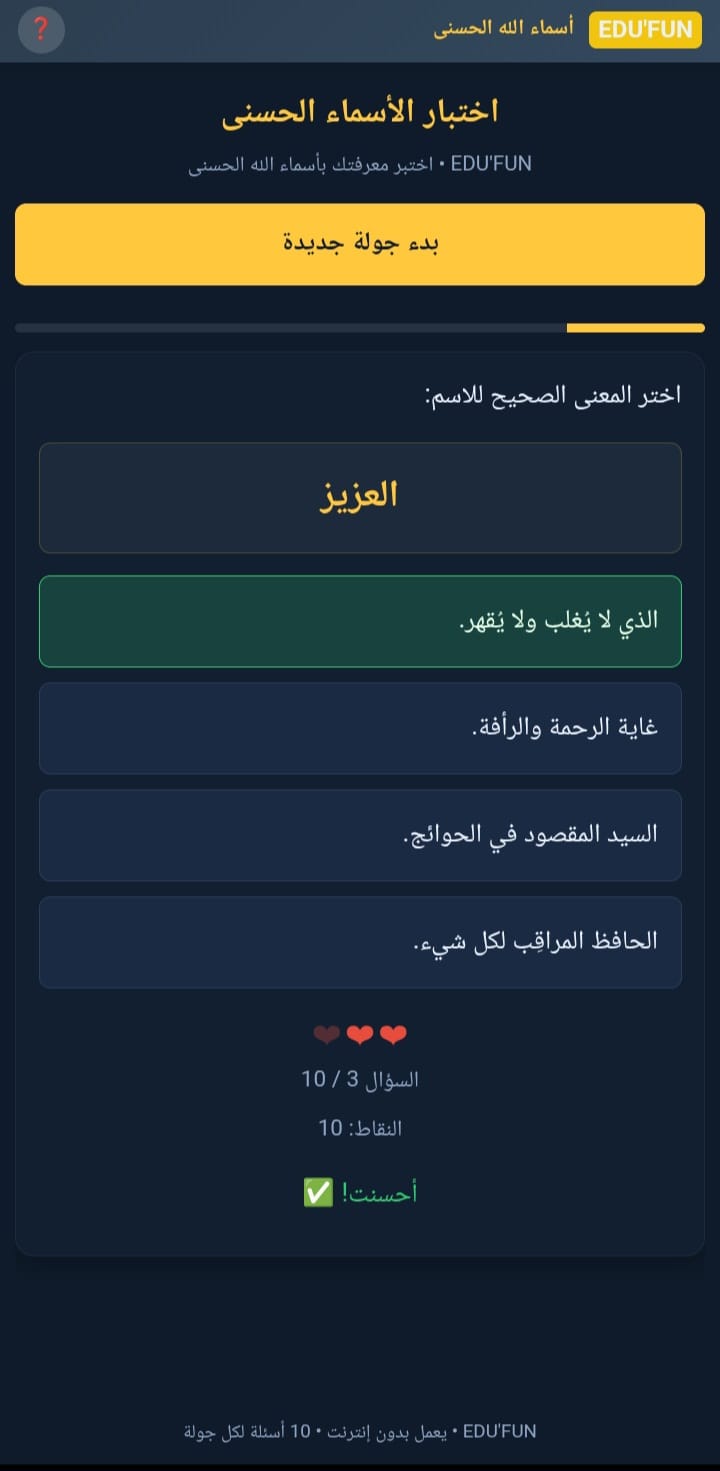Open the question counter السؤال 3 / 10
This screenshot has width=720, height=1471.
coord(360,1079)
